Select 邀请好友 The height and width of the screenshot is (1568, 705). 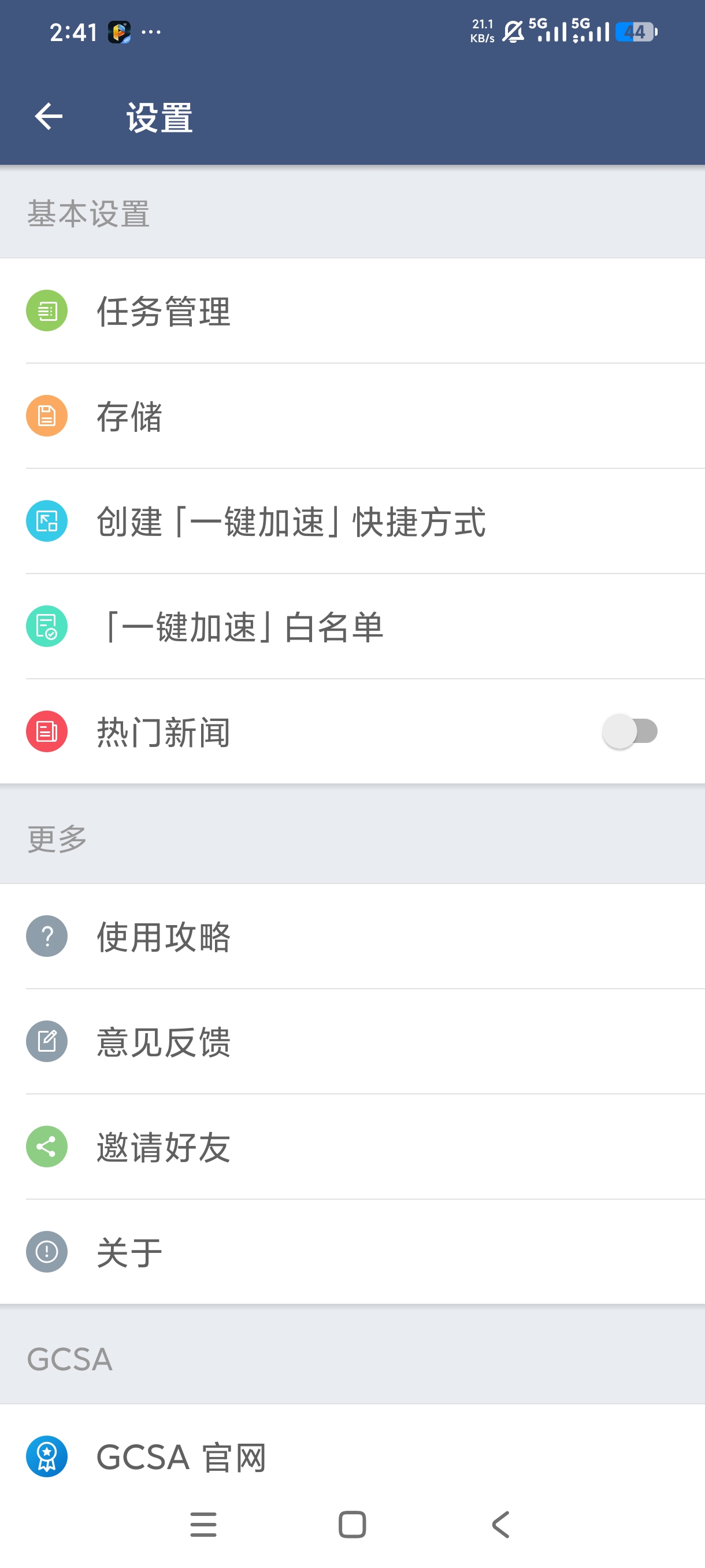352,1147
